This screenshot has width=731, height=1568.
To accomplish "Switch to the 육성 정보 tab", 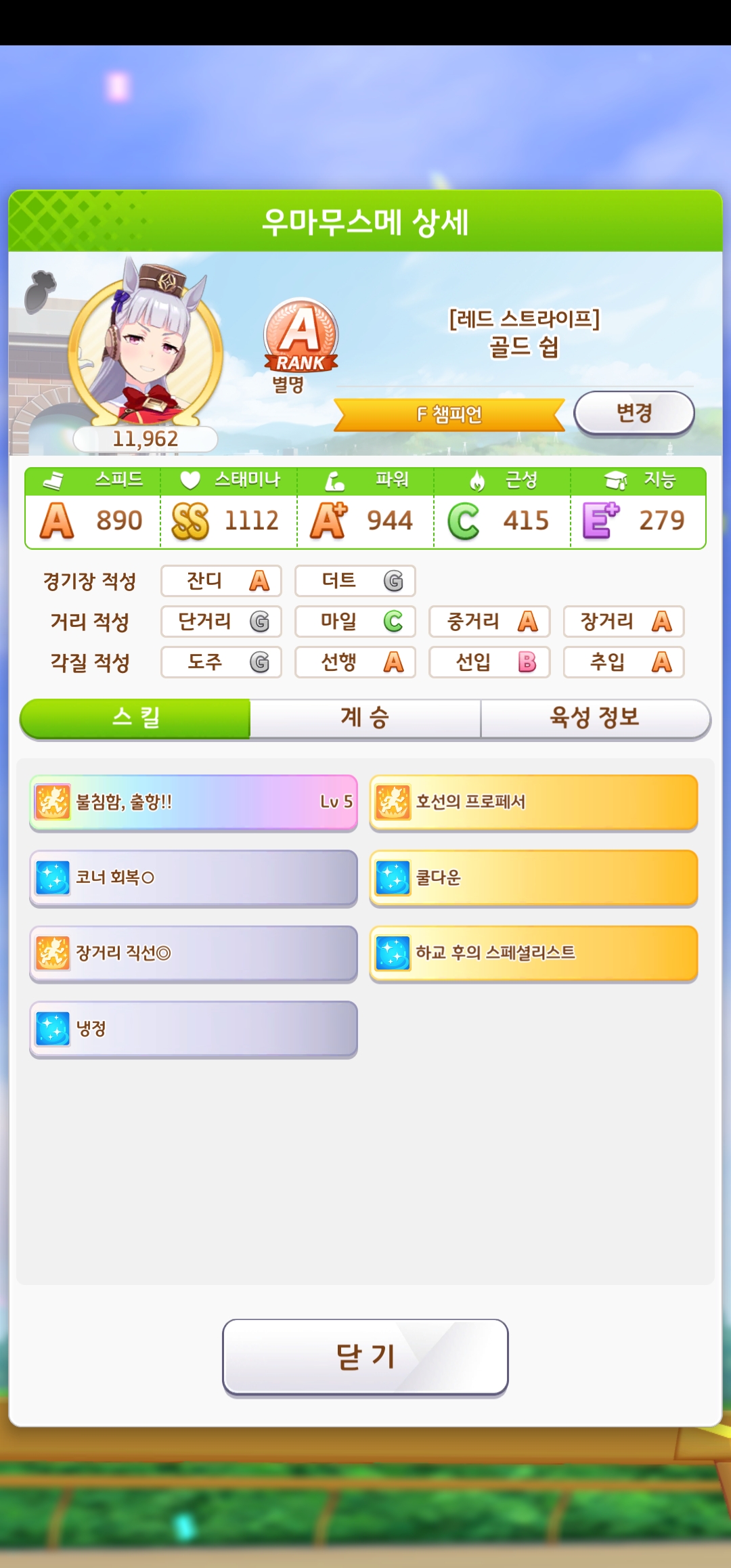I will coord(595,718).
